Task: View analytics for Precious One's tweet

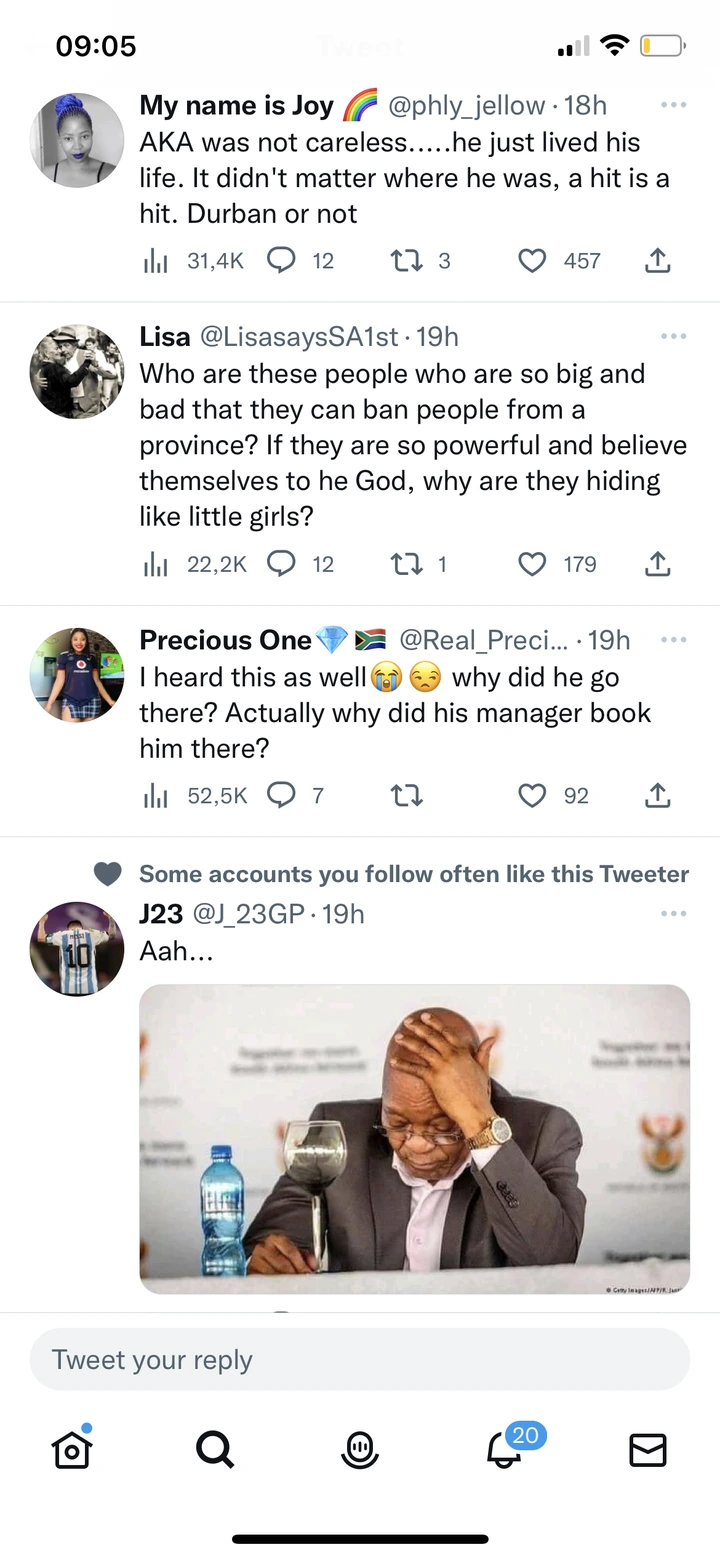Action: (x=156, y=795)
